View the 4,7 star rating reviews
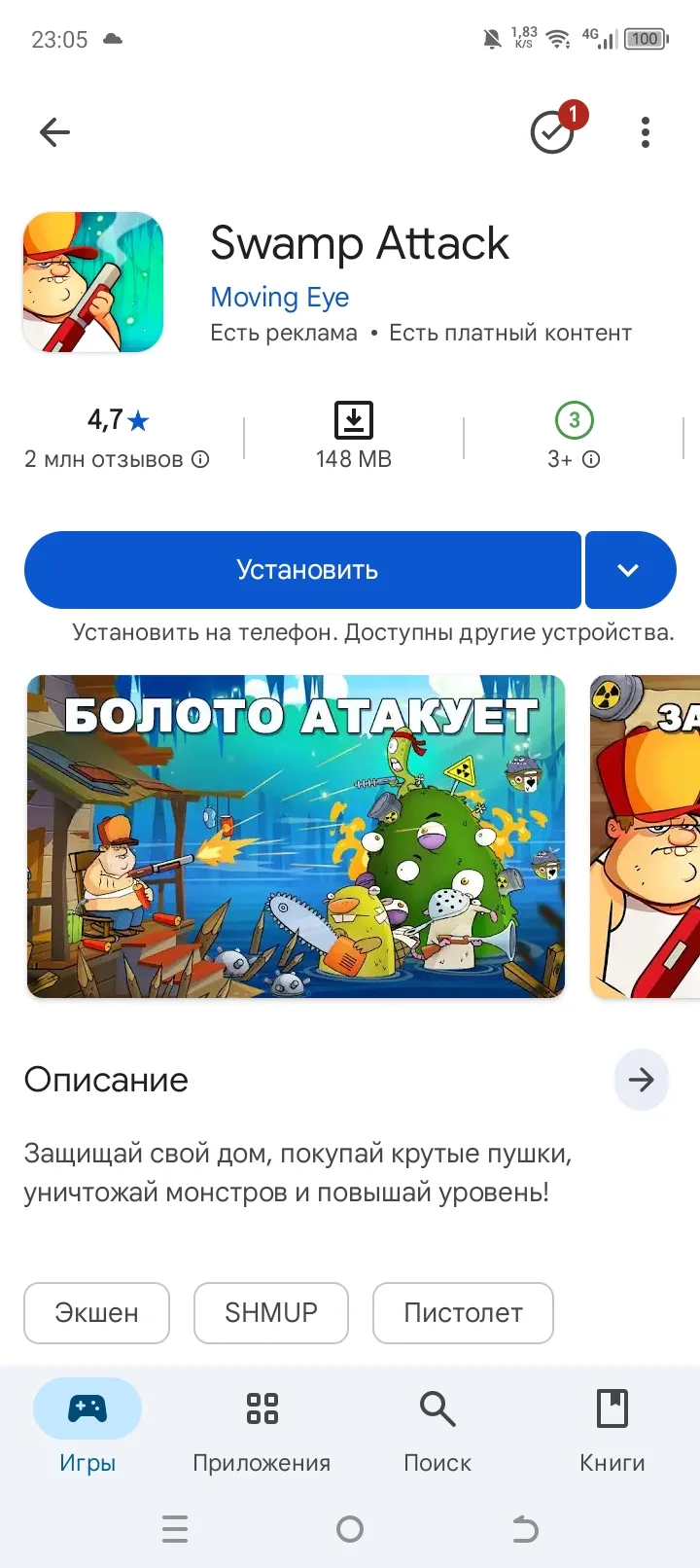700x1568 pixels. (x=118, y=438)
